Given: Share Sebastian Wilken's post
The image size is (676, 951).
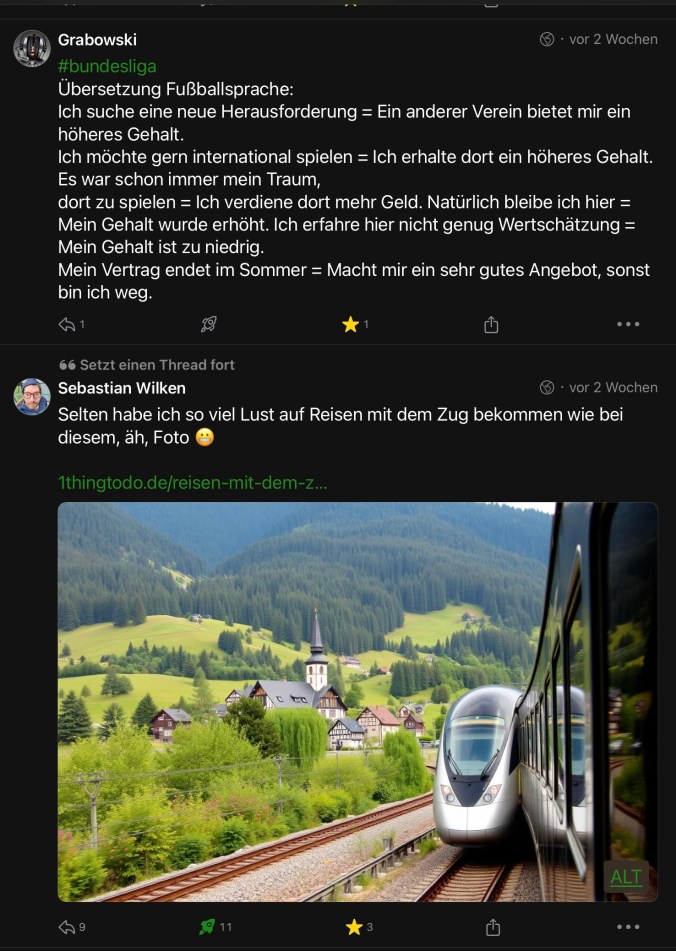Looking at the screenshot, I should [x=492, y=927].
